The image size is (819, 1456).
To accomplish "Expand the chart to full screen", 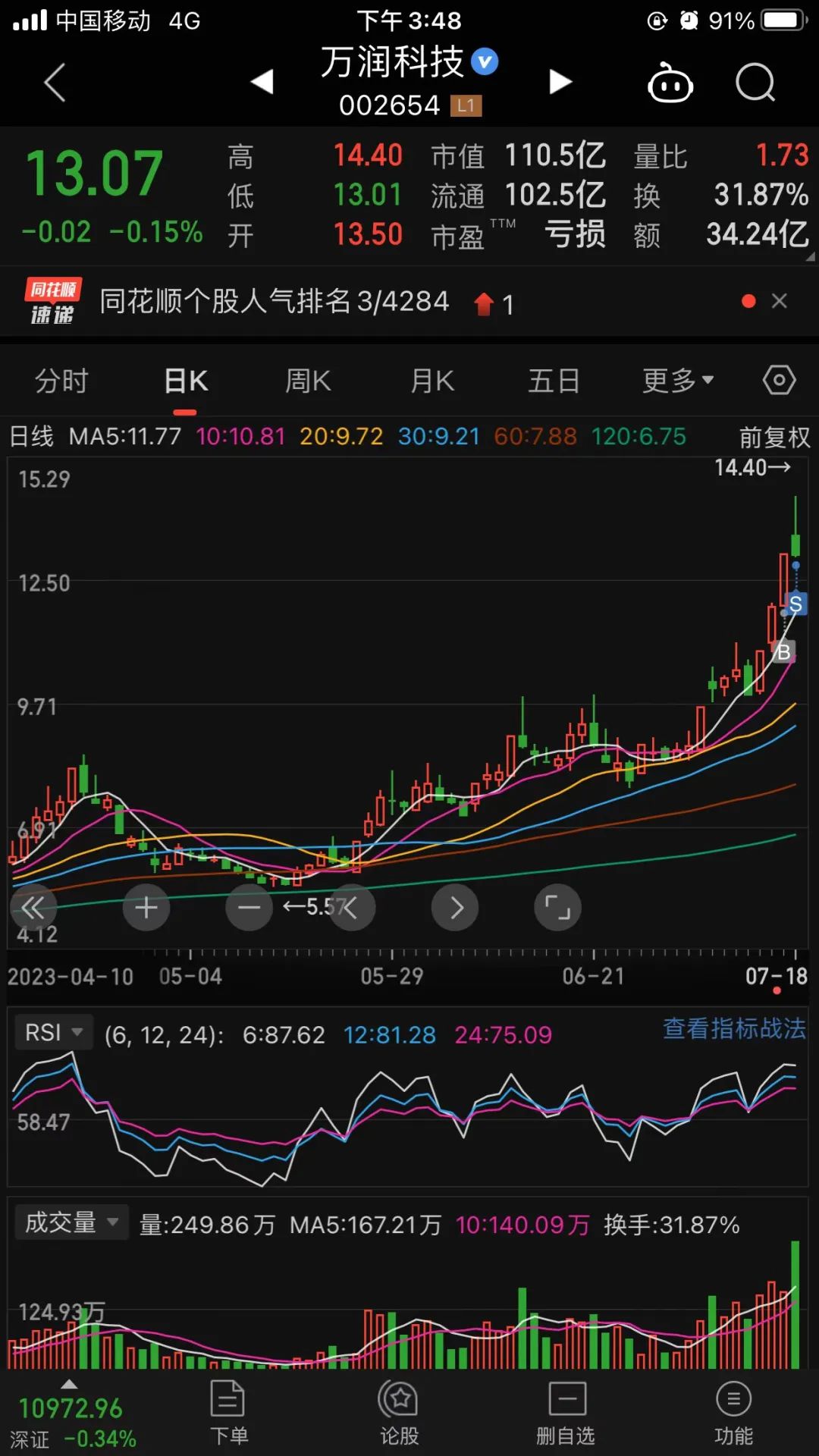I will point(557,907).
